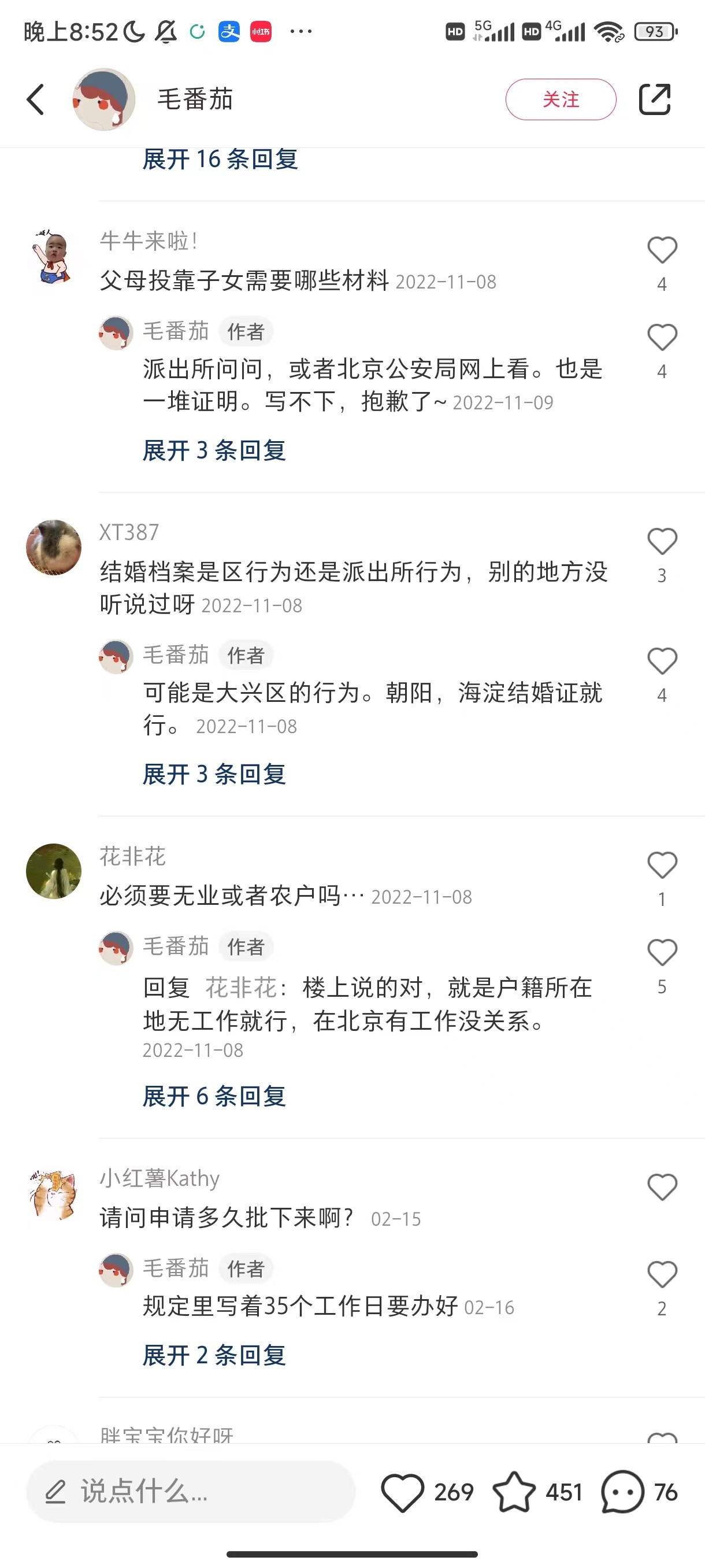Screen dimensions: 705x1568
Task: Like 牛牛来啦!'s comment about 父母投靠
Action: (x=662, y=250)
